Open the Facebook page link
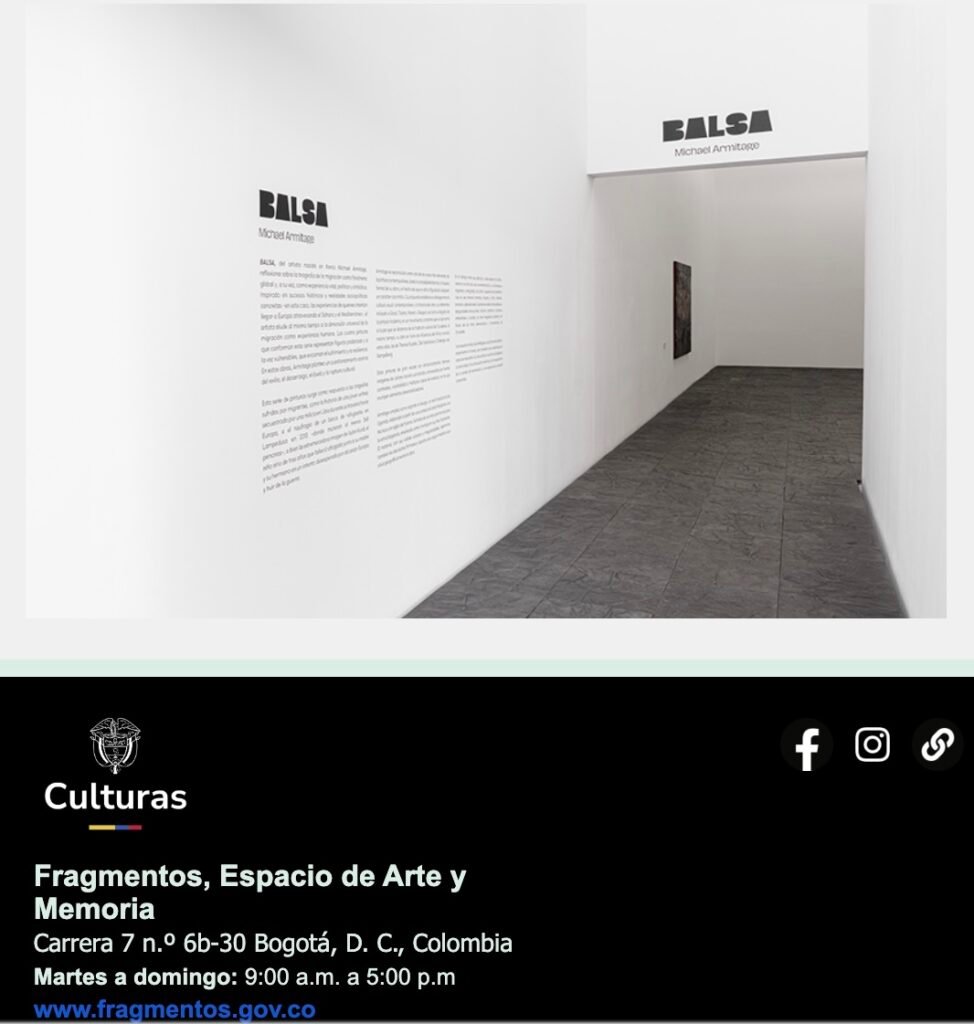Screen dimensions: 974x1024 point(806,746)
